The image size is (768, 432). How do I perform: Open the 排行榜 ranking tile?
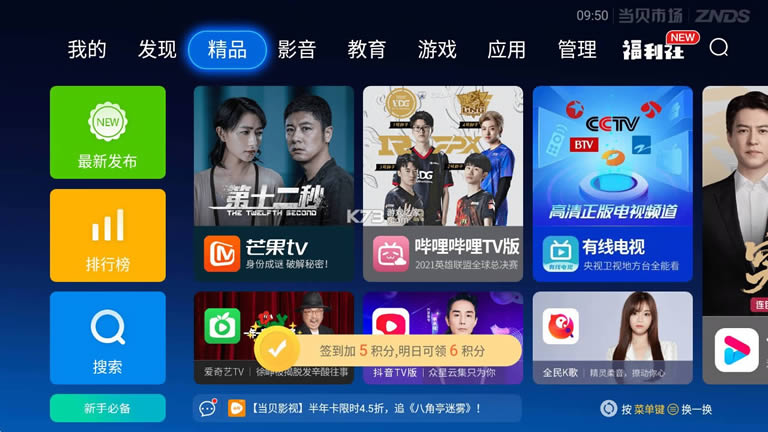(108, 236)
